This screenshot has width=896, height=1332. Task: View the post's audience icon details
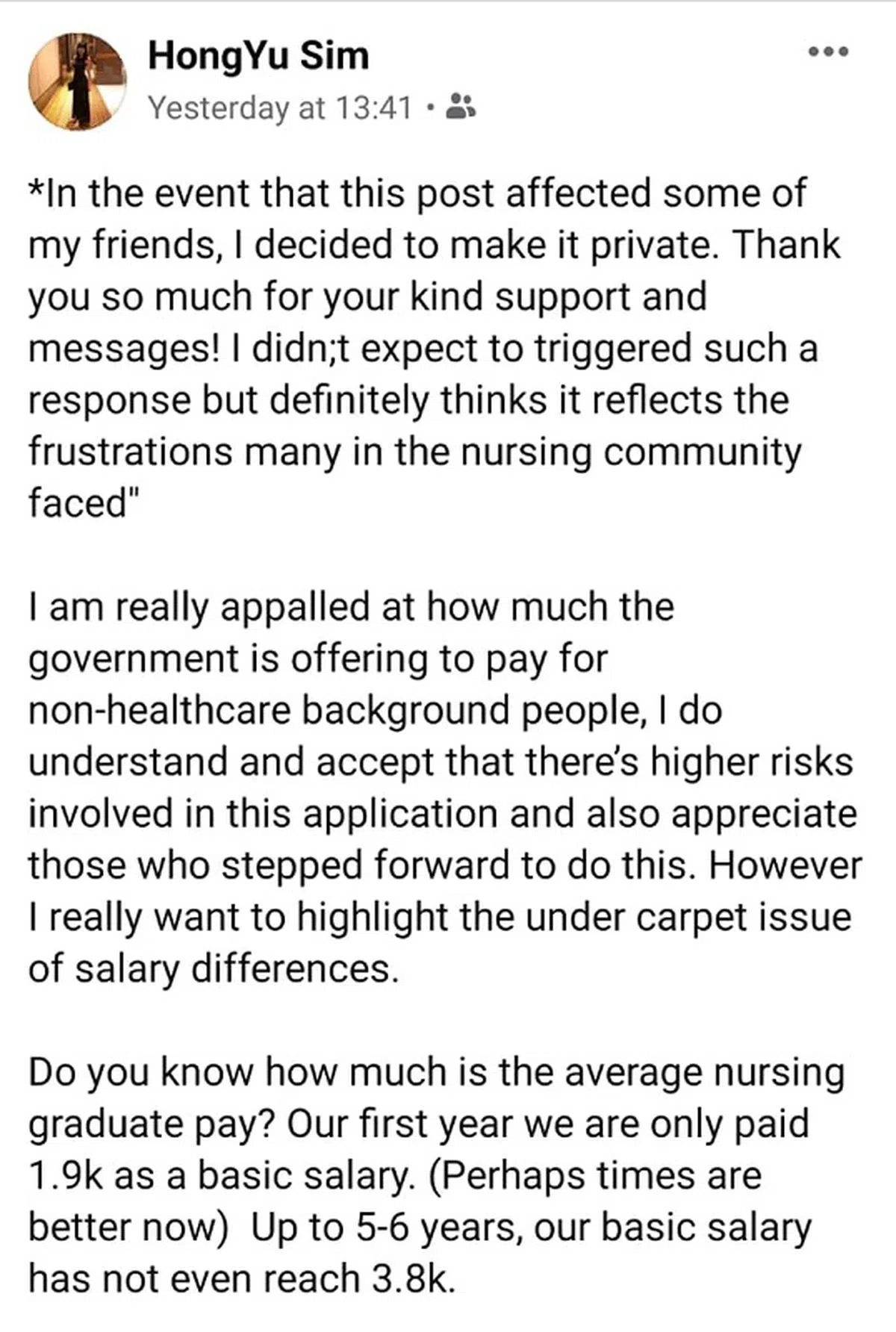[x=461, y=108]
